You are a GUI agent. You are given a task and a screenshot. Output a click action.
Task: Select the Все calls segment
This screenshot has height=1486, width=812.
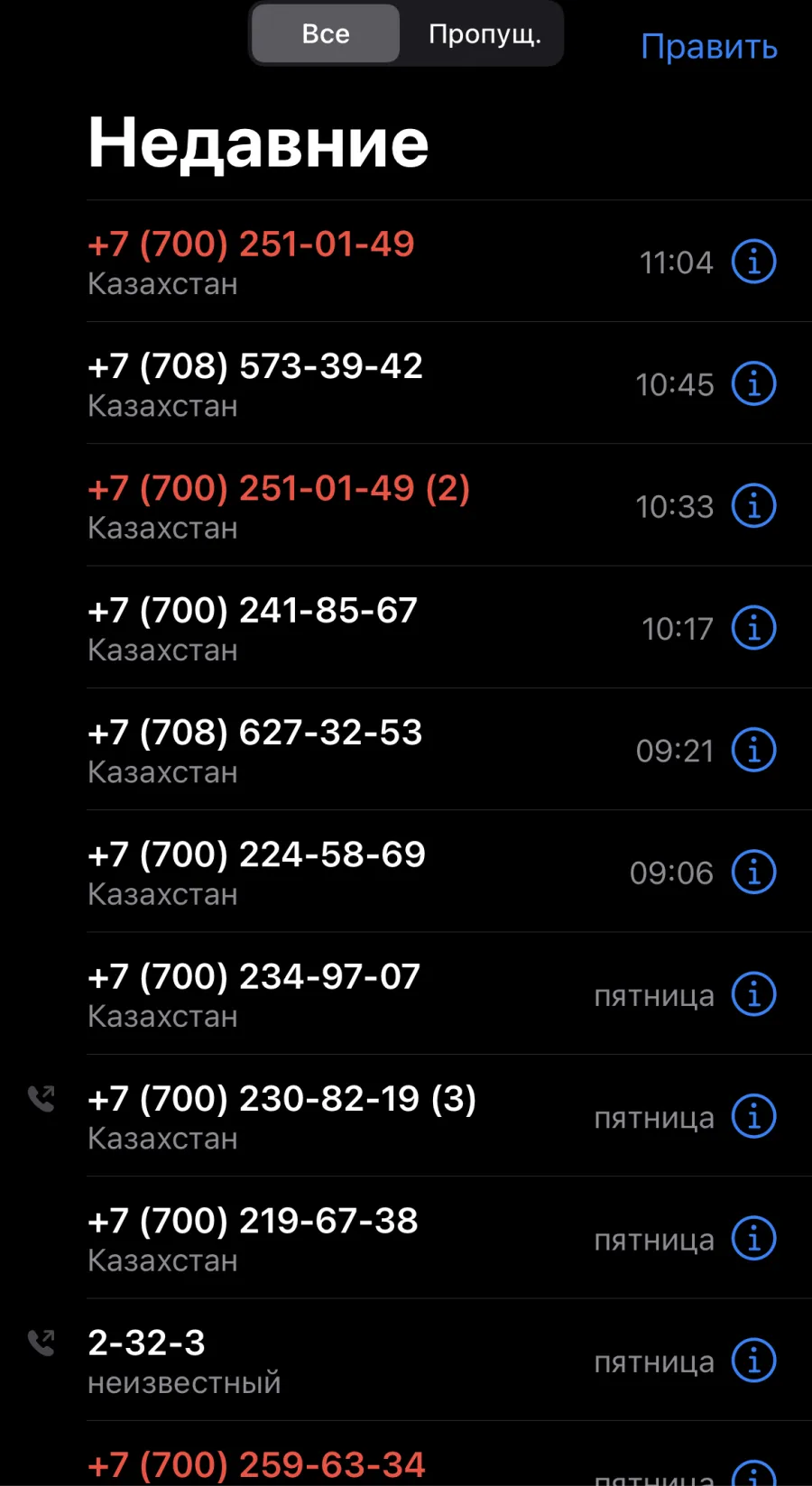click(x=326, y=34)
